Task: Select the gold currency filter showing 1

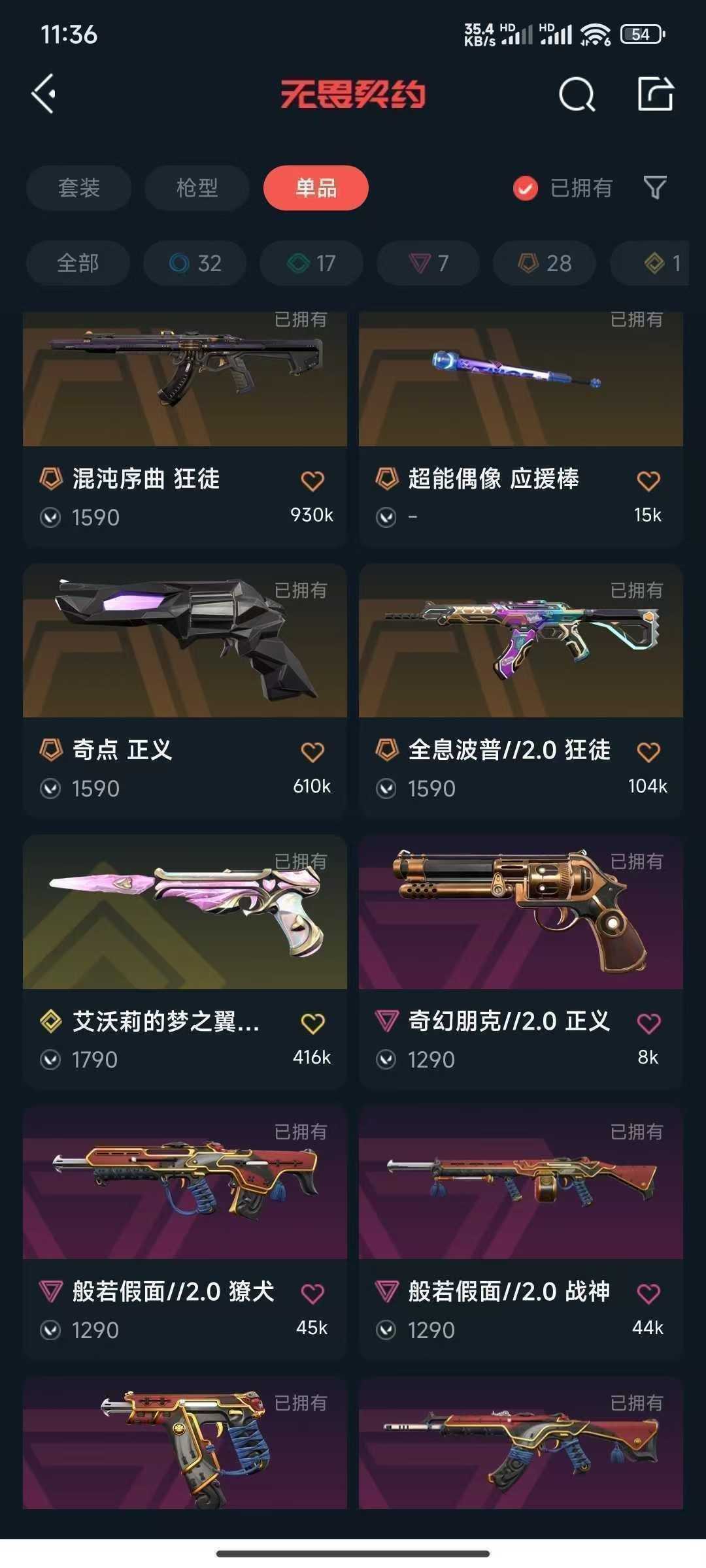Action: click(654, 263)
